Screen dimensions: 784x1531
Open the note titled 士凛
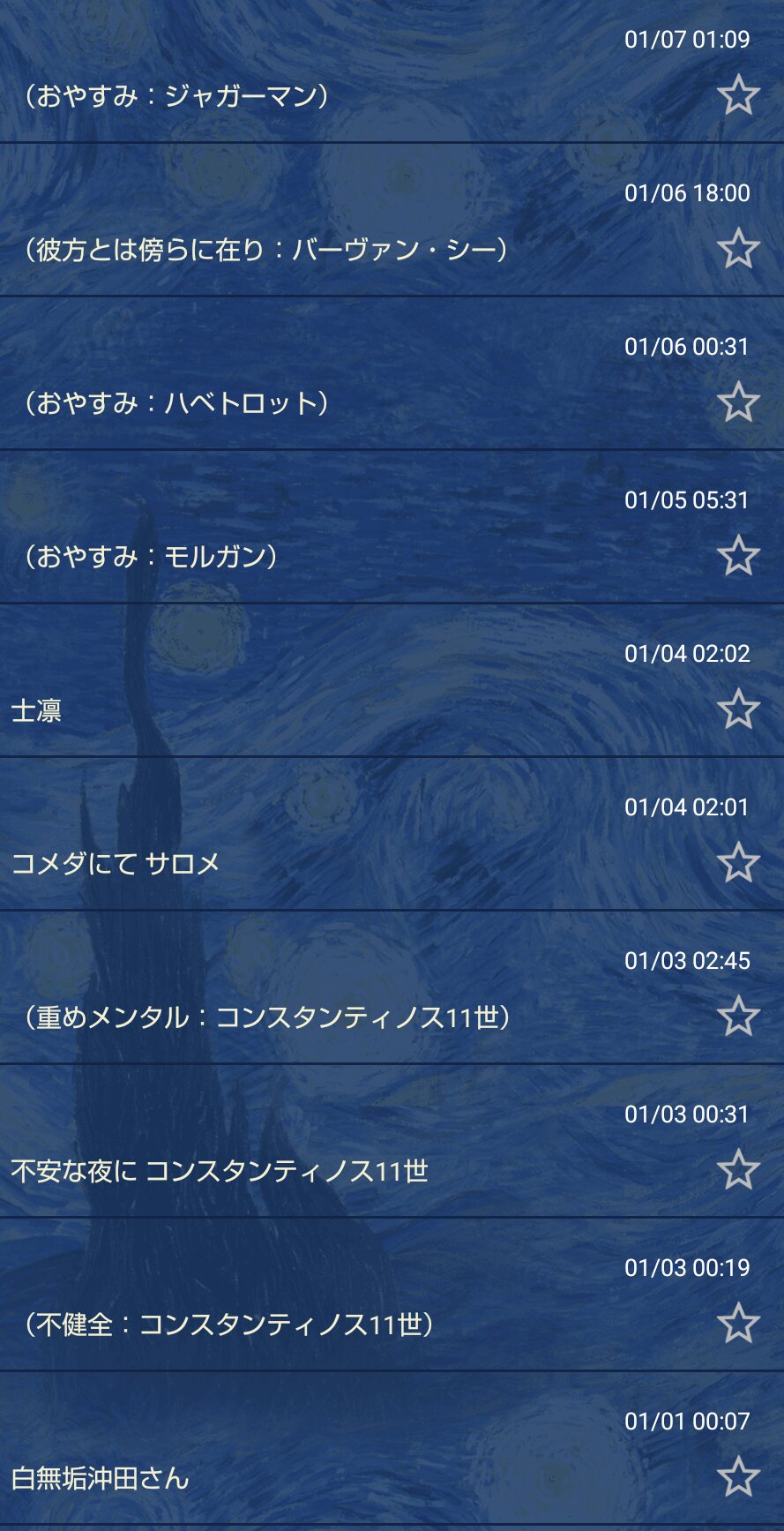point(37,710)
